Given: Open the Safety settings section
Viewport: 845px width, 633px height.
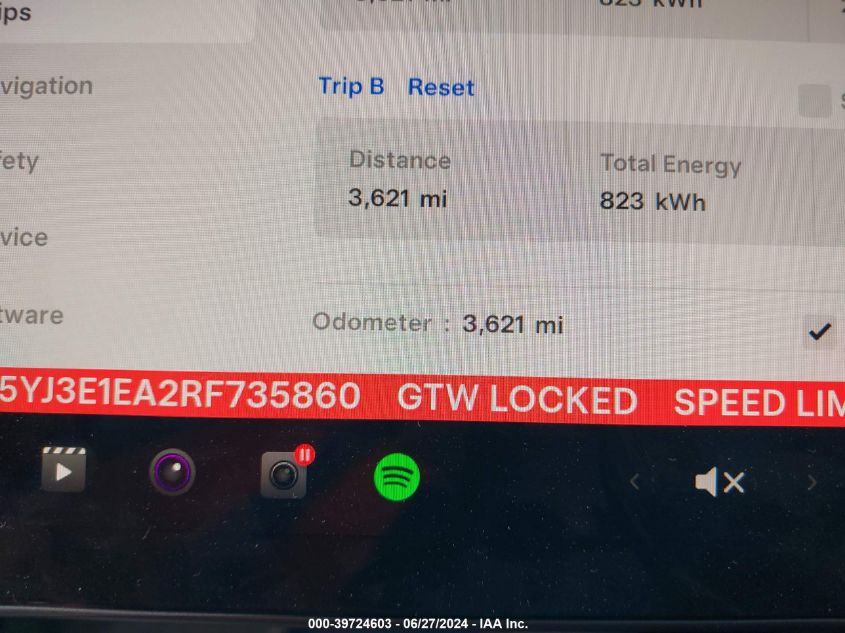Looking at the screenshot, I should [x=20, y=161].
